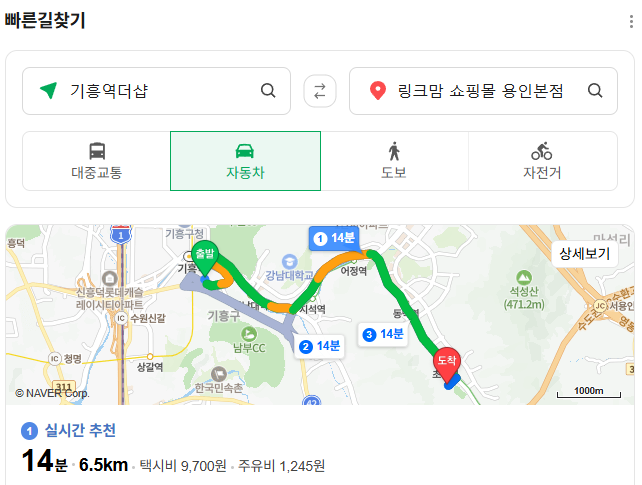The image size is (642, 485).
Task: Swap start and destination locations
Action: pyautogui.click(x=320, y=91)
